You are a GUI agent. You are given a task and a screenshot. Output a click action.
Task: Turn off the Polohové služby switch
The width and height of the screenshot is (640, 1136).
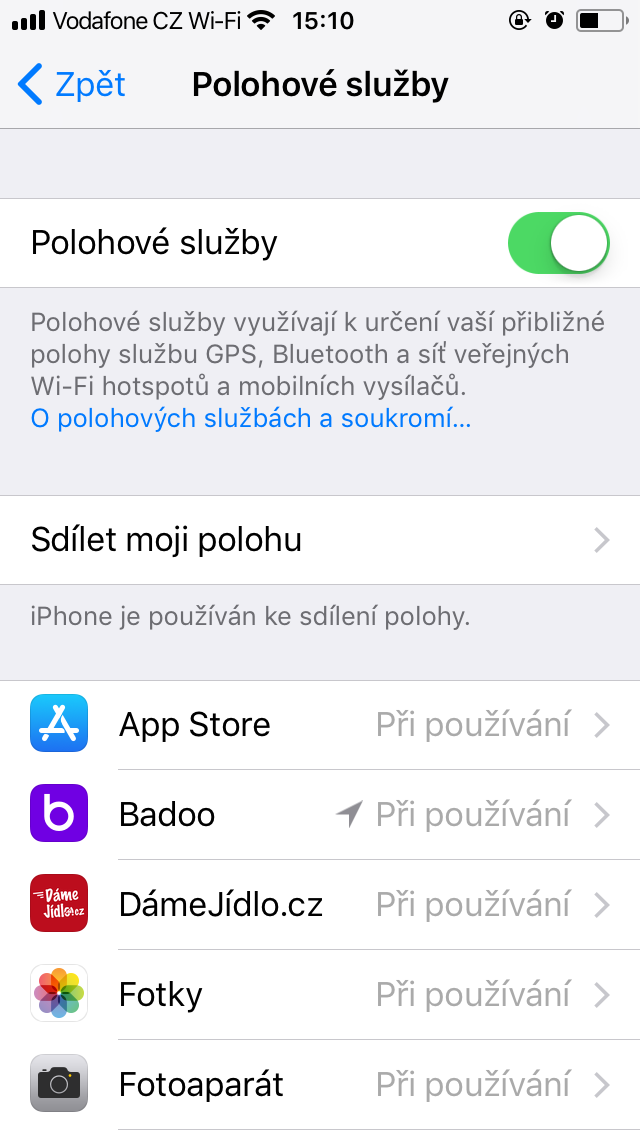tap(558, 243)
